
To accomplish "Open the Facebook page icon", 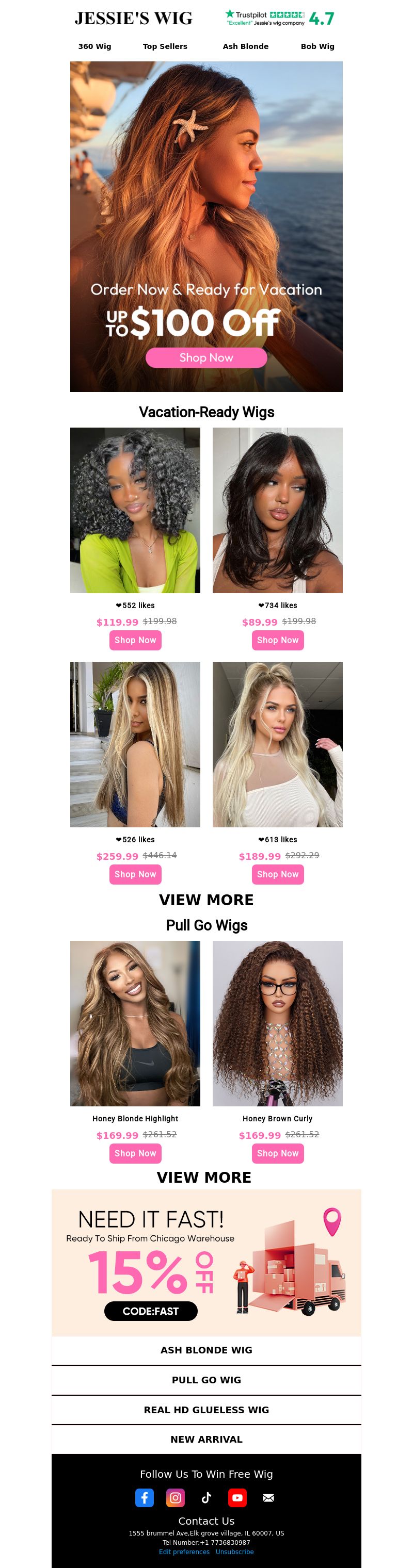I will point(145,1498).
